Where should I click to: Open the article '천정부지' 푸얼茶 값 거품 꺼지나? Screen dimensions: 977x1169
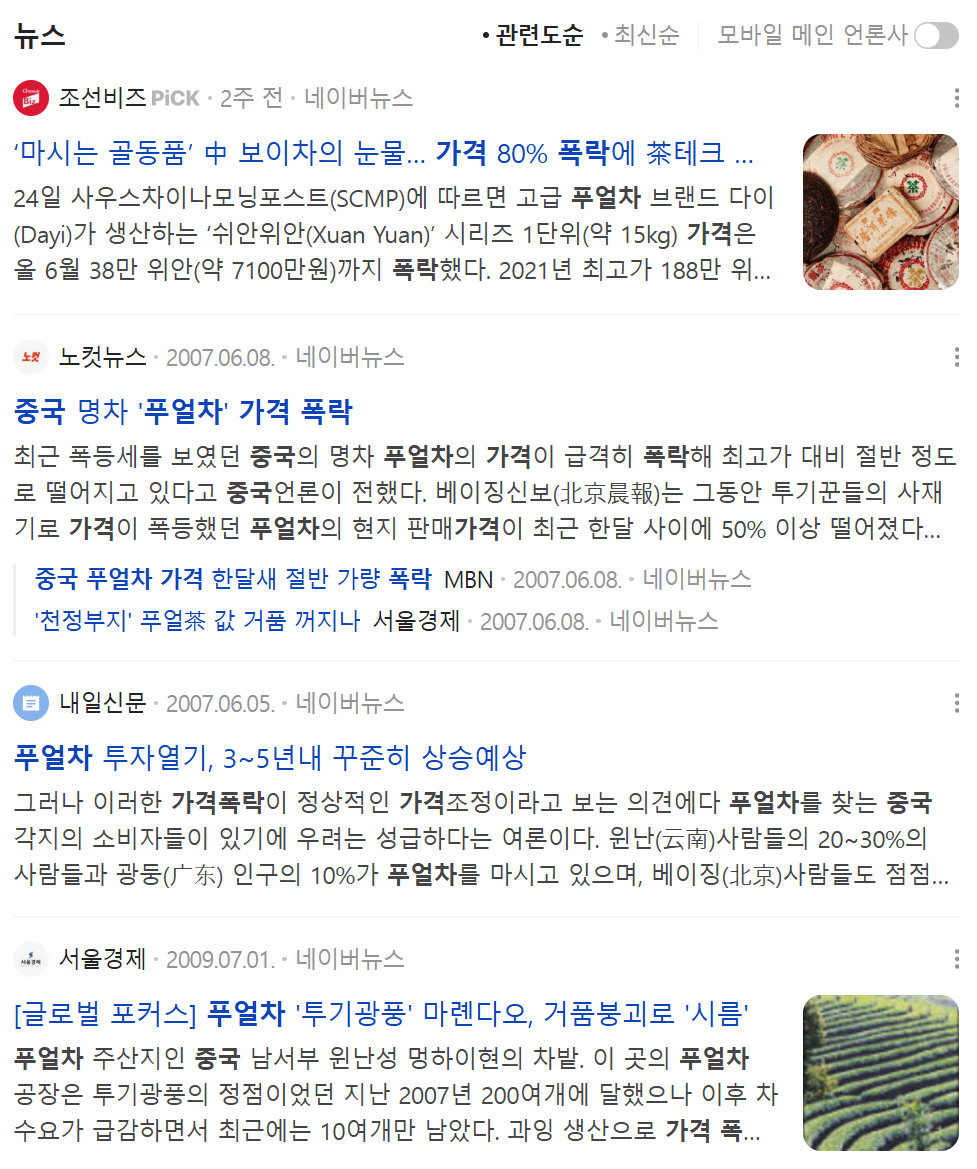[197, 621]
